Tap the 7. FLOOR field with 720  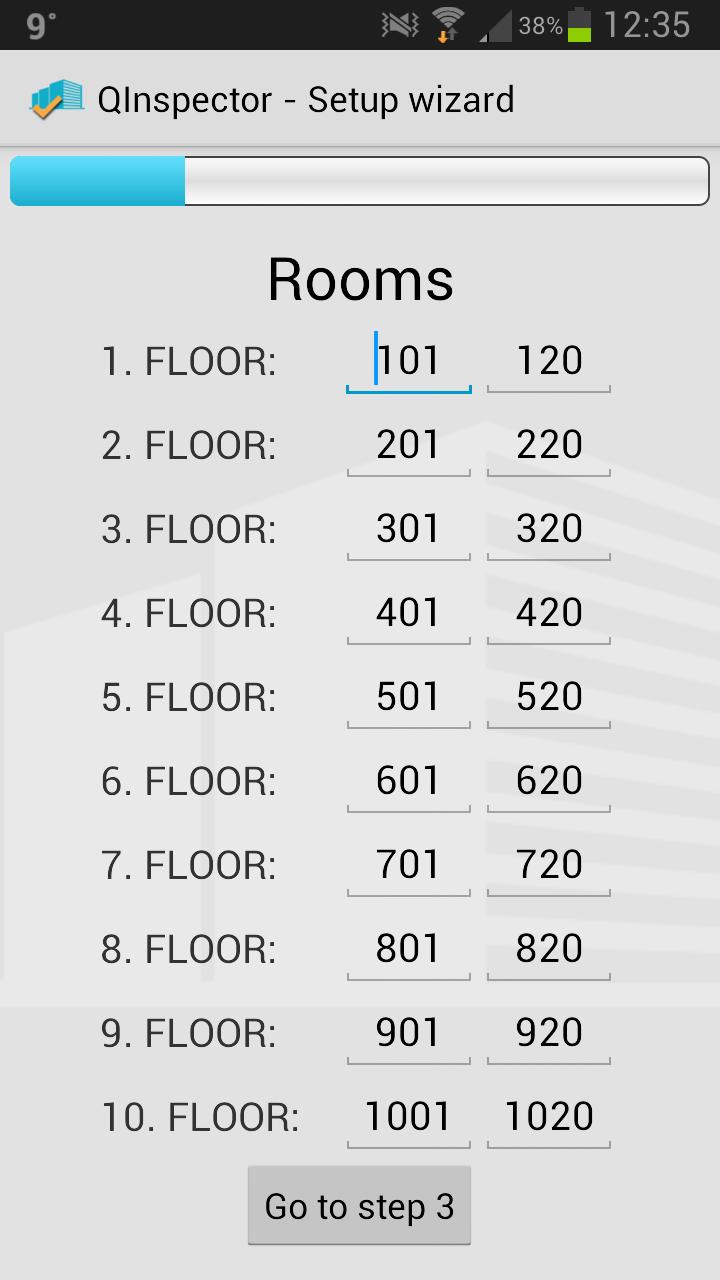coord(548,865)
